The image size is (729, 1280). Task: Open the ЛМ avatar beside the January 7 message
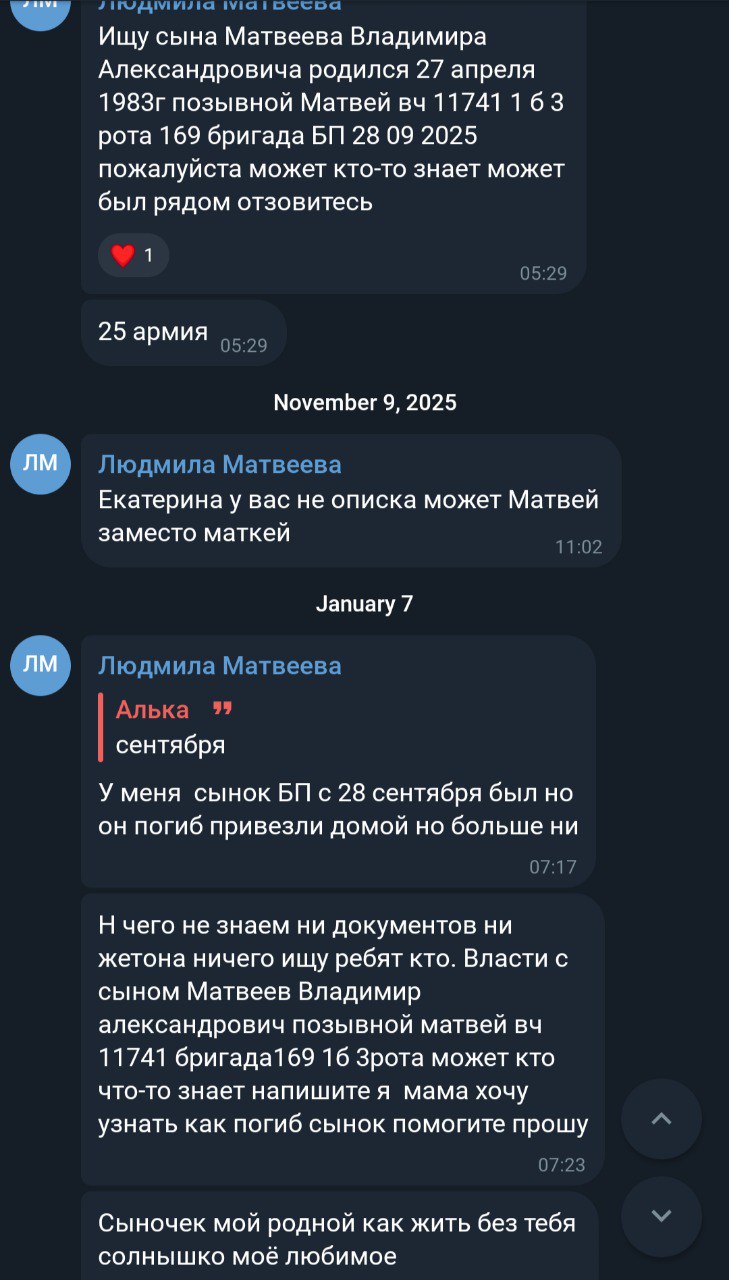[x=40, y=666]
